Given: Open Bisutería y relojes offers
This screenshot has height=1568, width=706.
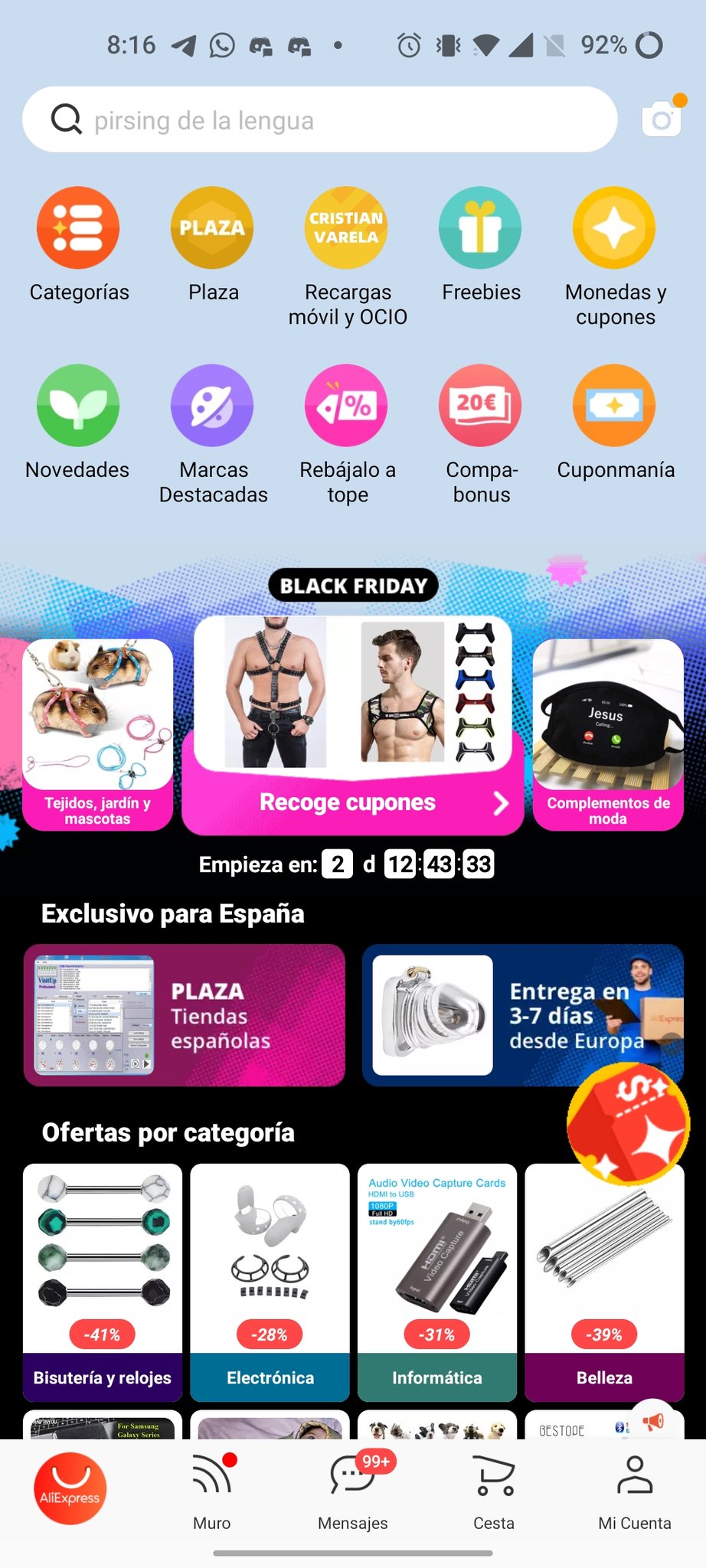Looking at the screenshot, I should (x=103, y=1282).
